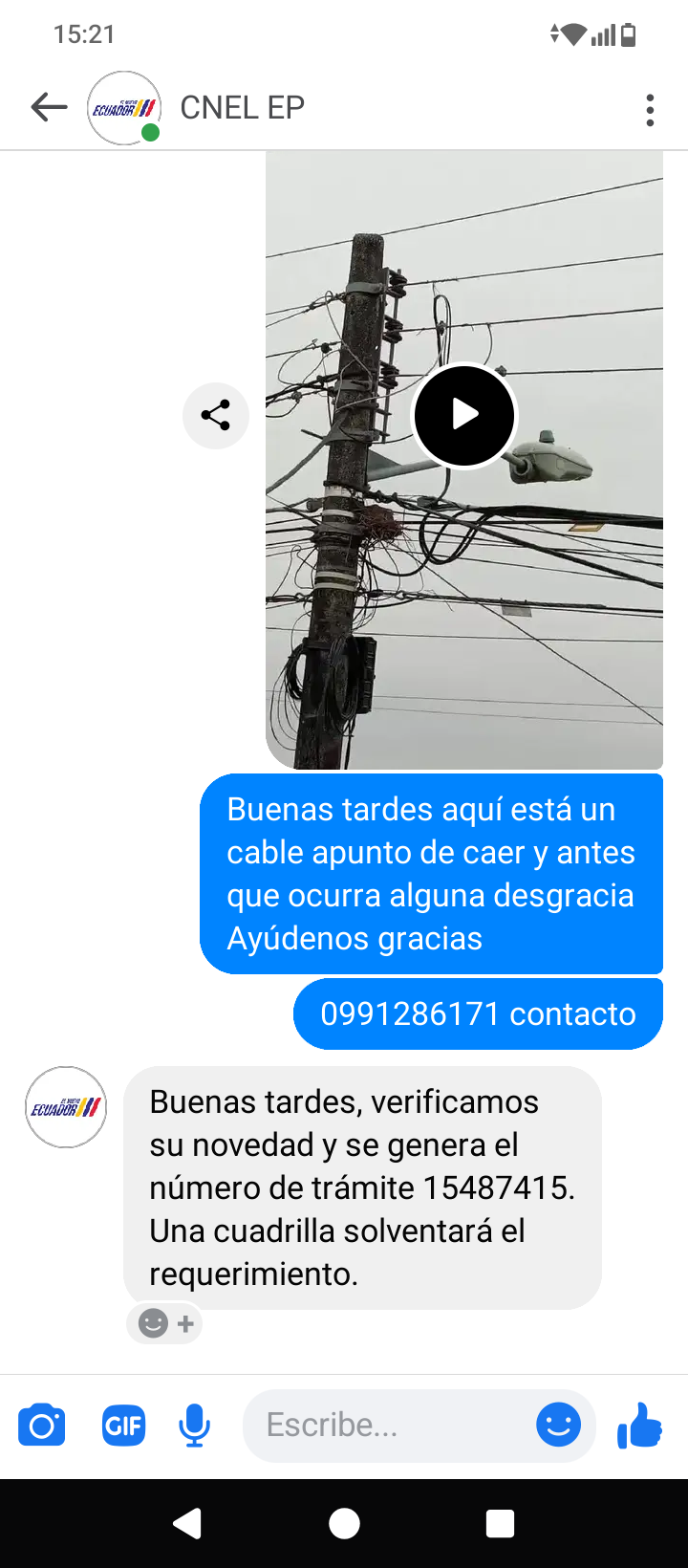The width and height of the screenshot is (688, 1568).
Task: Play the electric pole video
Action: [464, 416]
